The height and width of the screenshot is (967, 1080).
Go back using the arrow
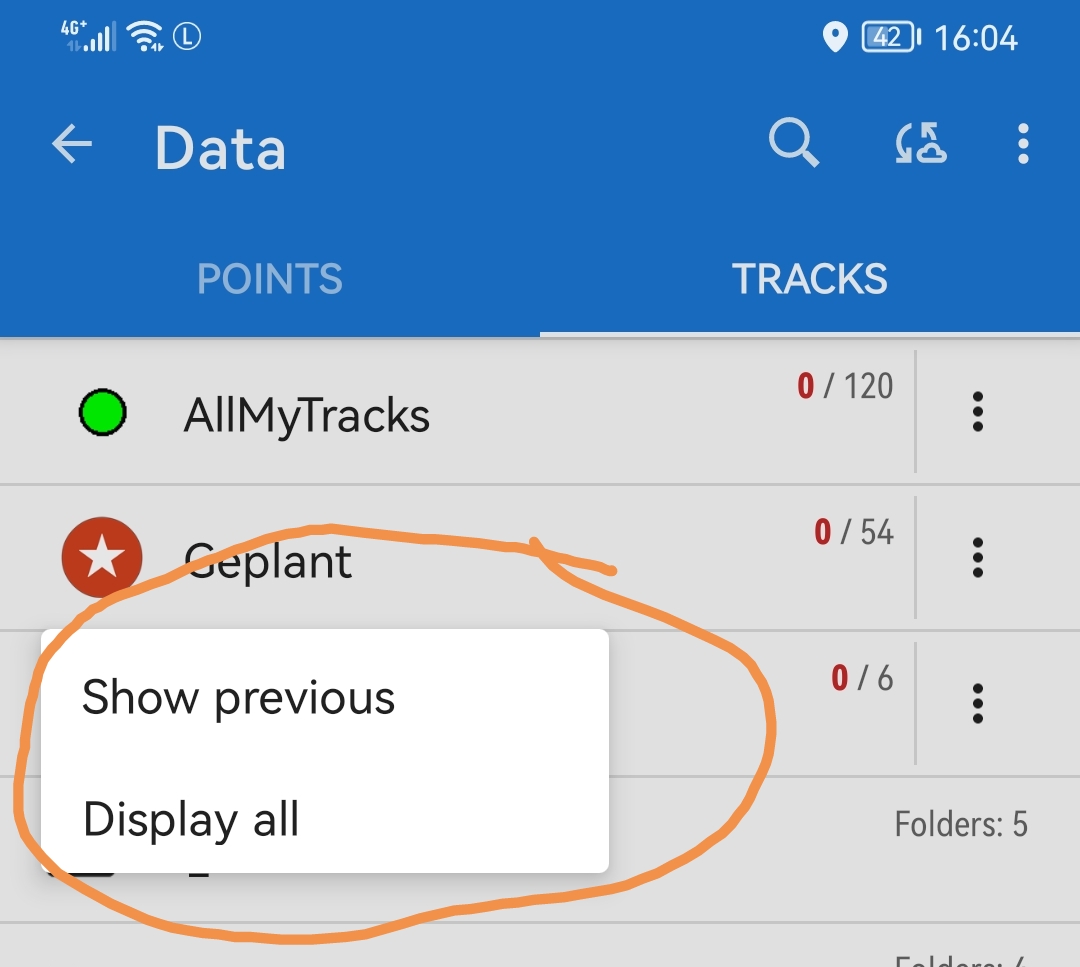[72, 146]
